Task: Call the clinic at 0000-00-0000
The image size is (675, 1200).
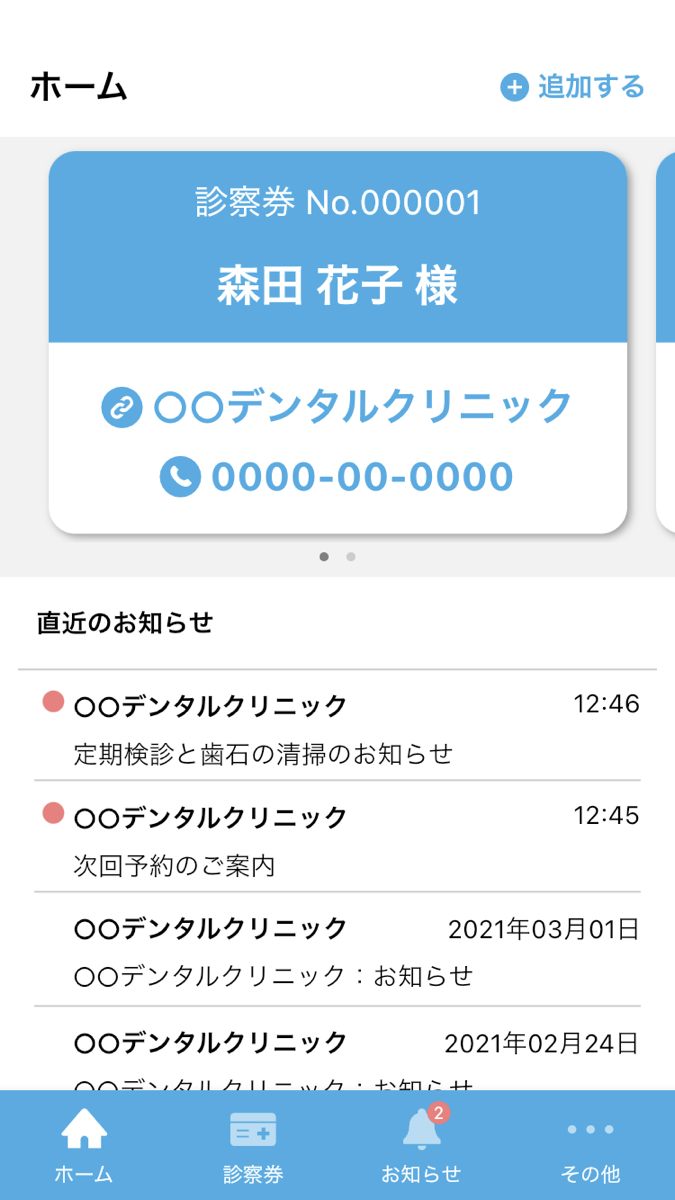Action: [x=337, y=477]
